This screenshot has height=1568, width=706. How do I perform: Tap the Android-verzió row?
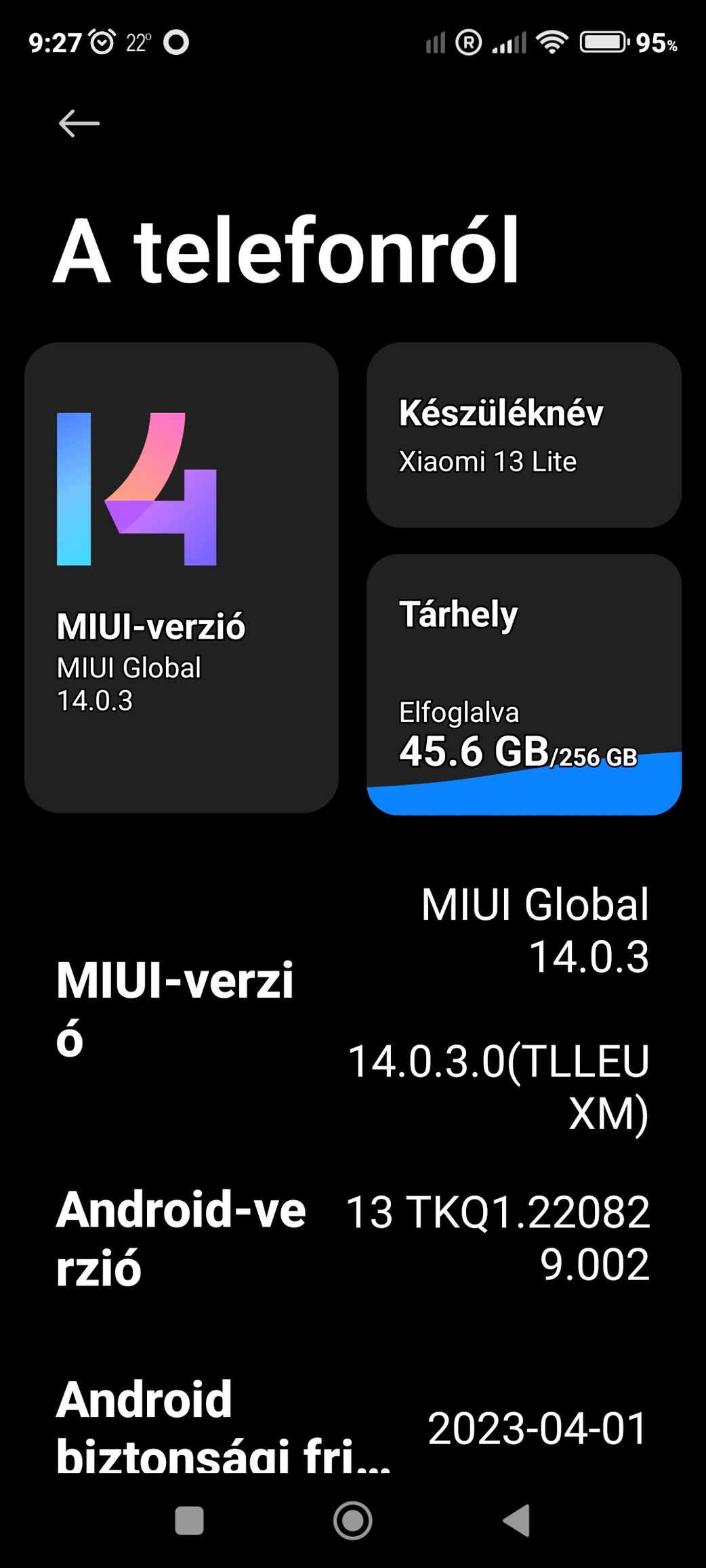pos(353,1238)
